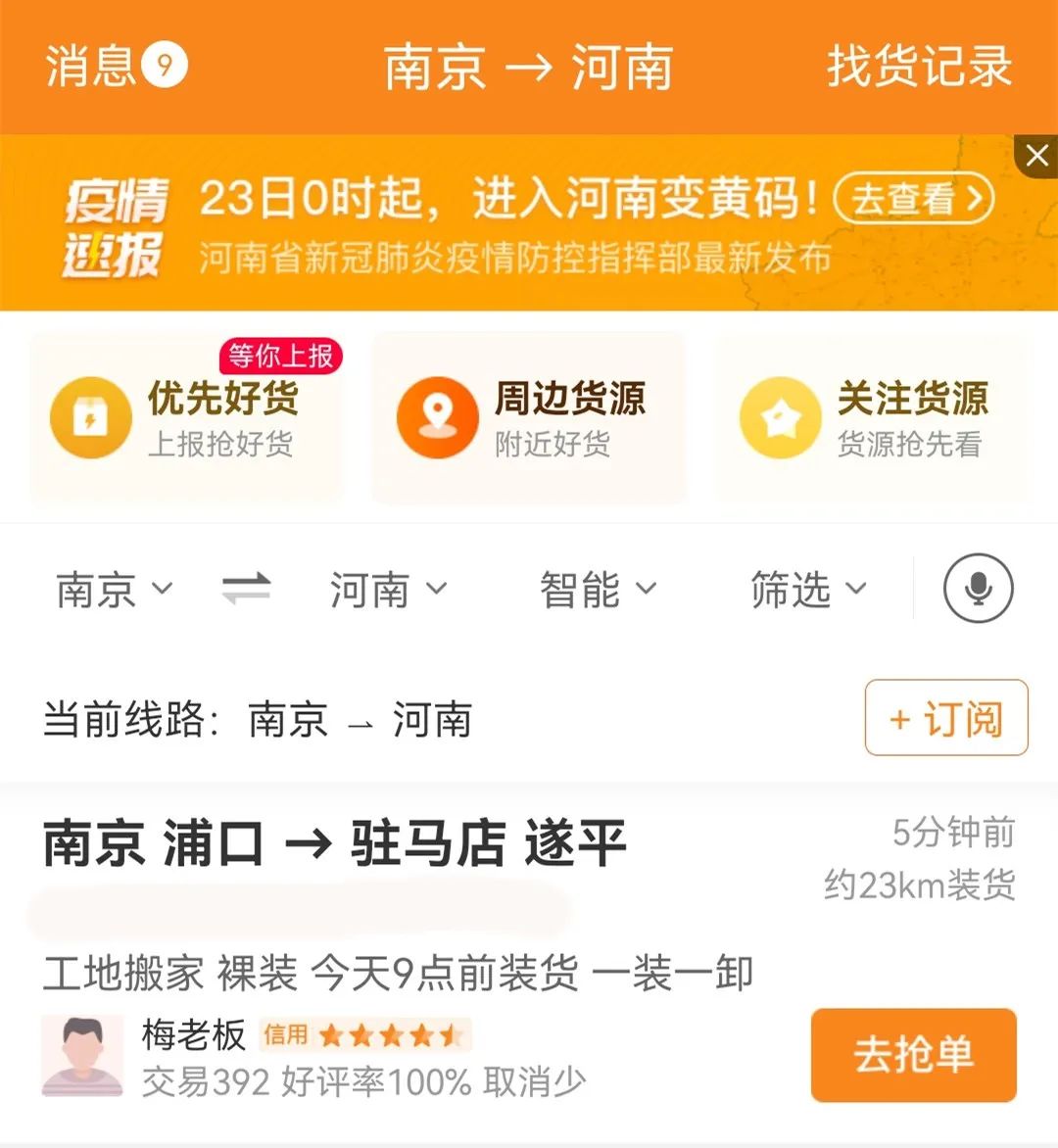
Task: Open the 智能 sort dropdown
Action: pyautogui.click(x=598, y=590)
